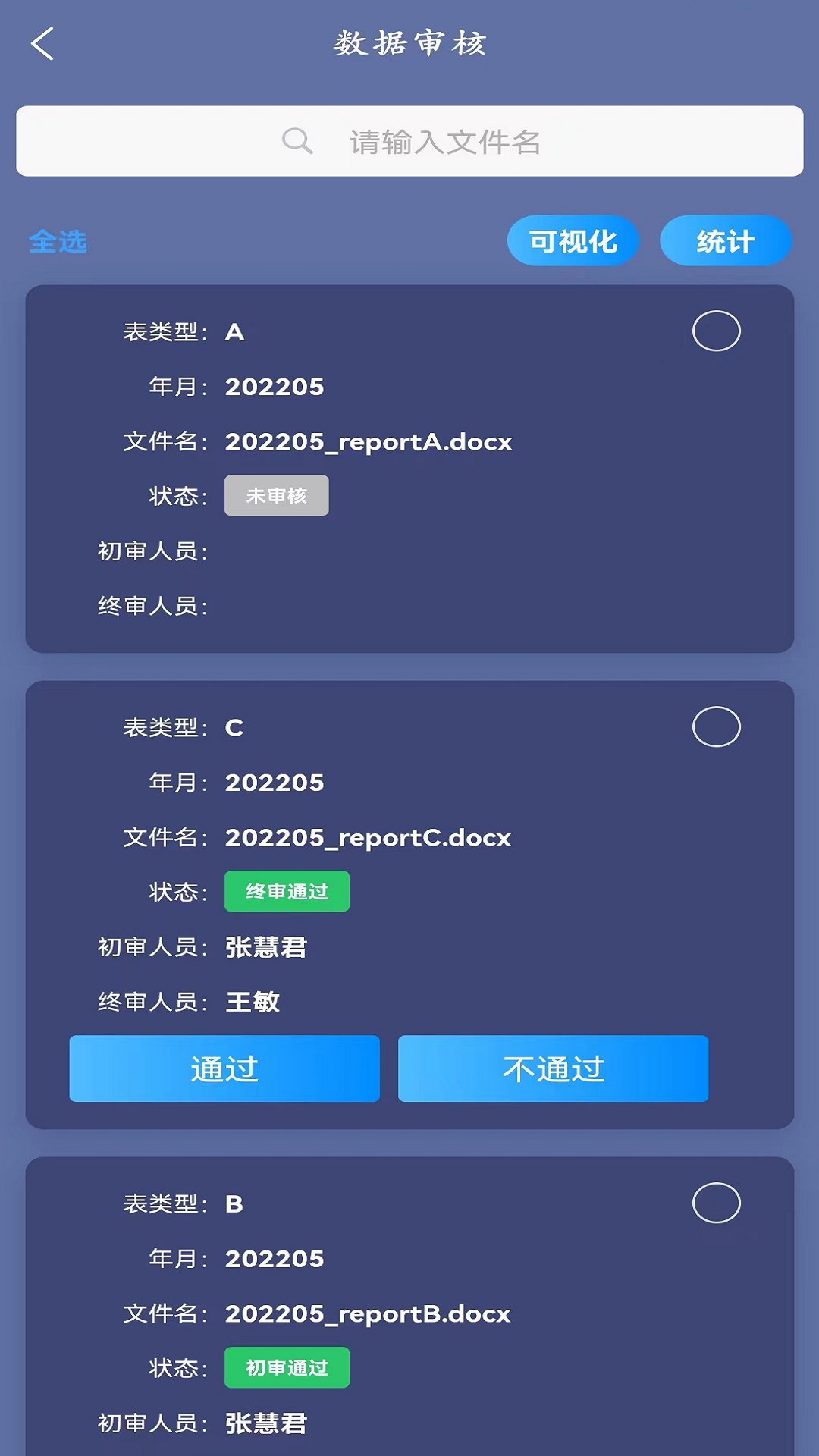Select the checkbox for 202205_reportA.docx
819x1456 pixels.
(x=717, y=331)
